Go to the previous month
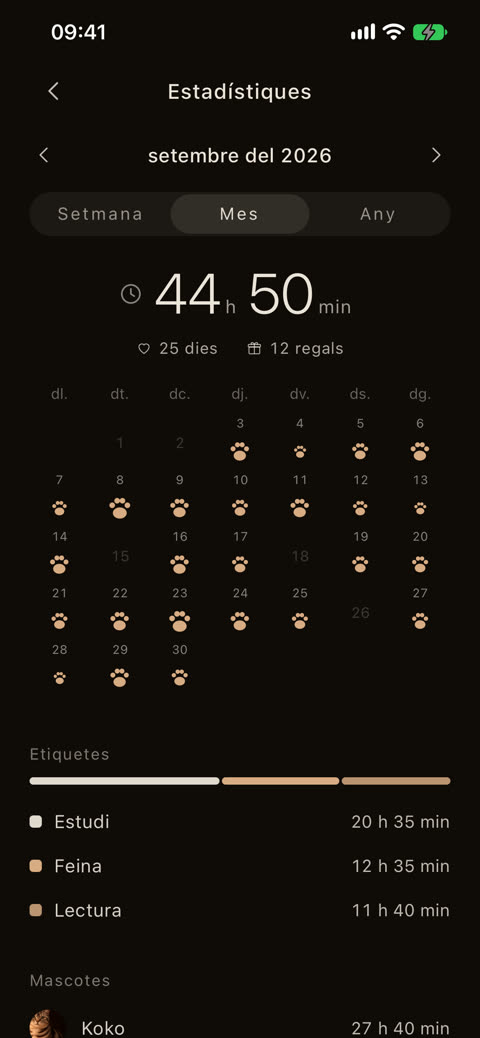The image size is (480, 1038). (44, 156)
